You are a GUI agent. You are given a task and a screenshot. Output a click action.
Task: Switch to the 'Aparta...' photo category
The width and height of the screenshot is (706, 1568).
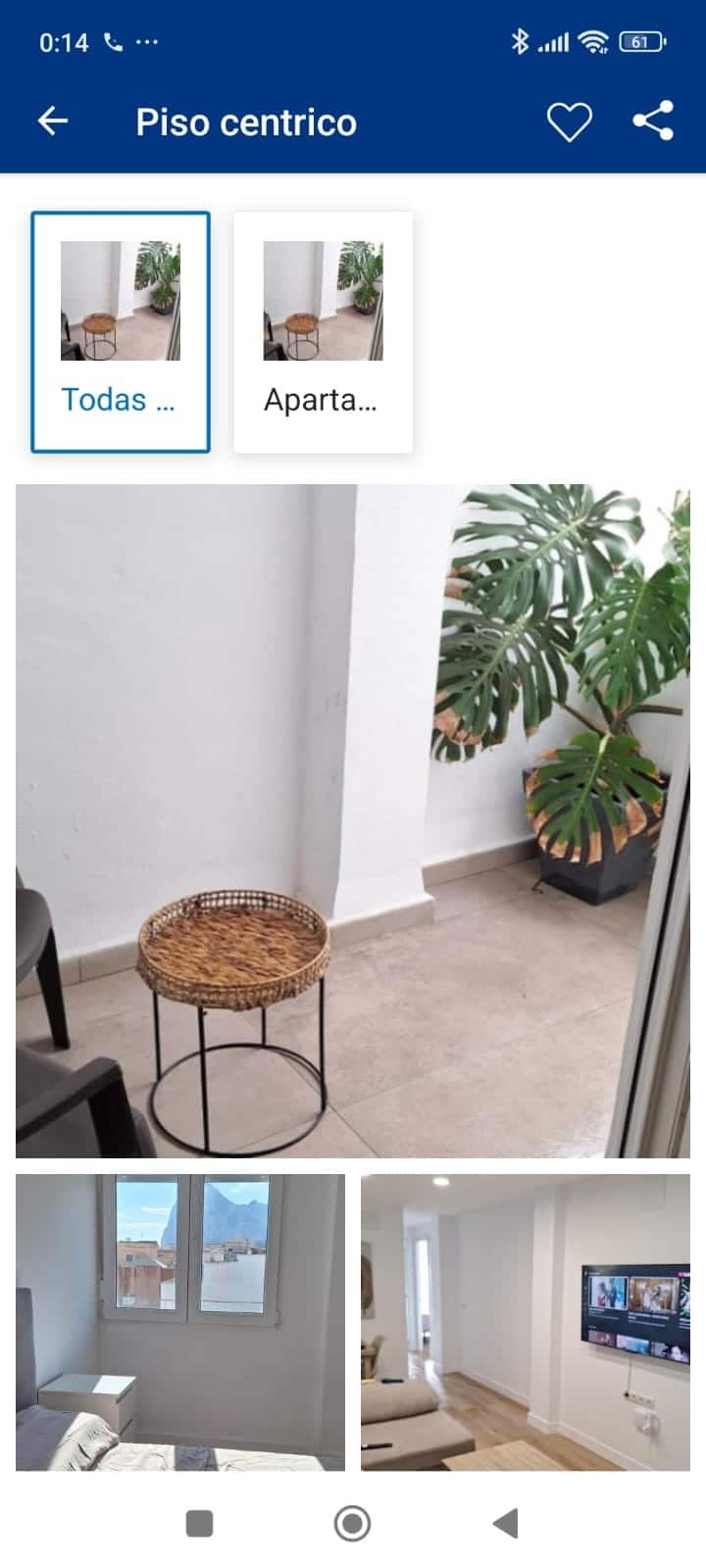point(323,332)
